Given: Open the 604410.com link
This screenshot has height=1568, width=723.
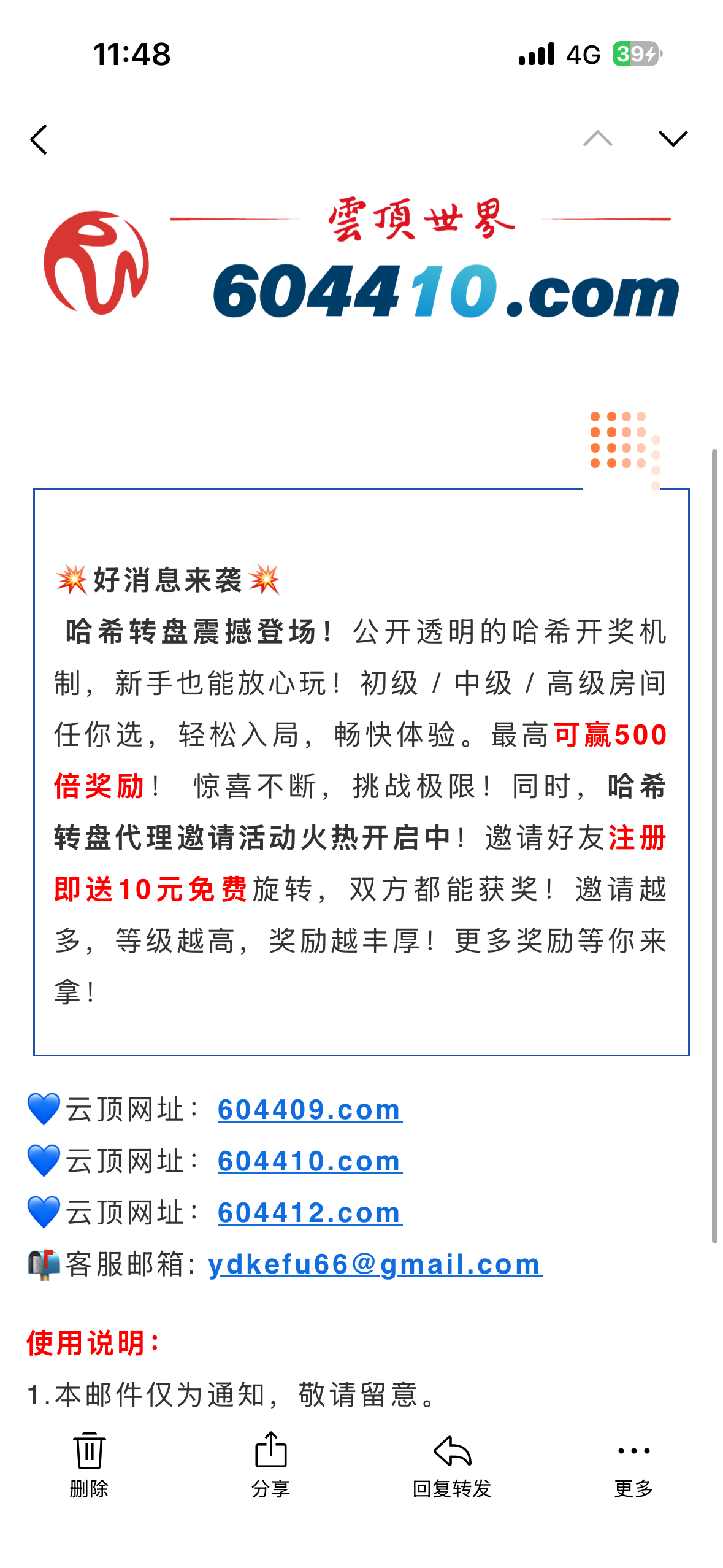Looking at the screenshot, I should [x=310, y=1161].
